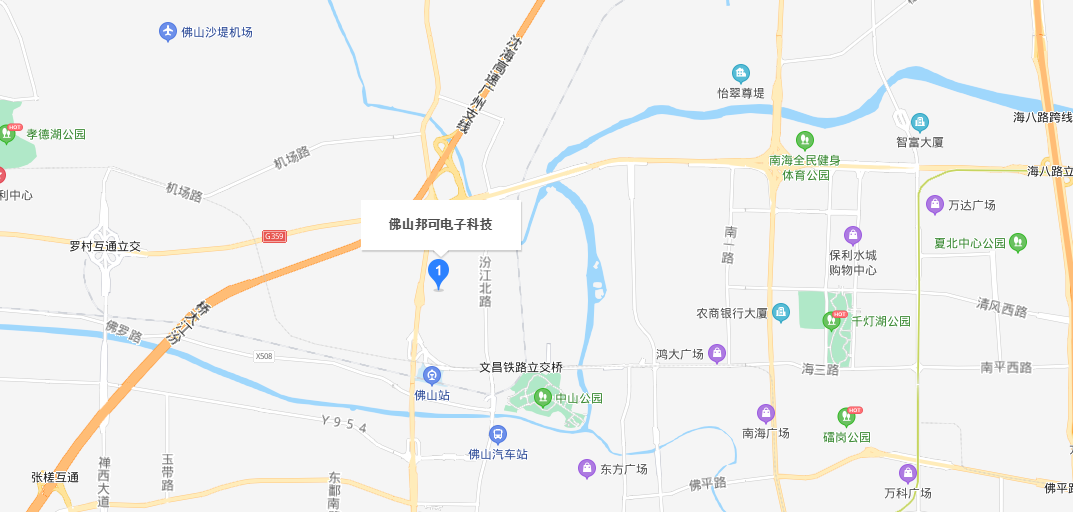Select the 佛山站 station icon

tap(432, 376)
